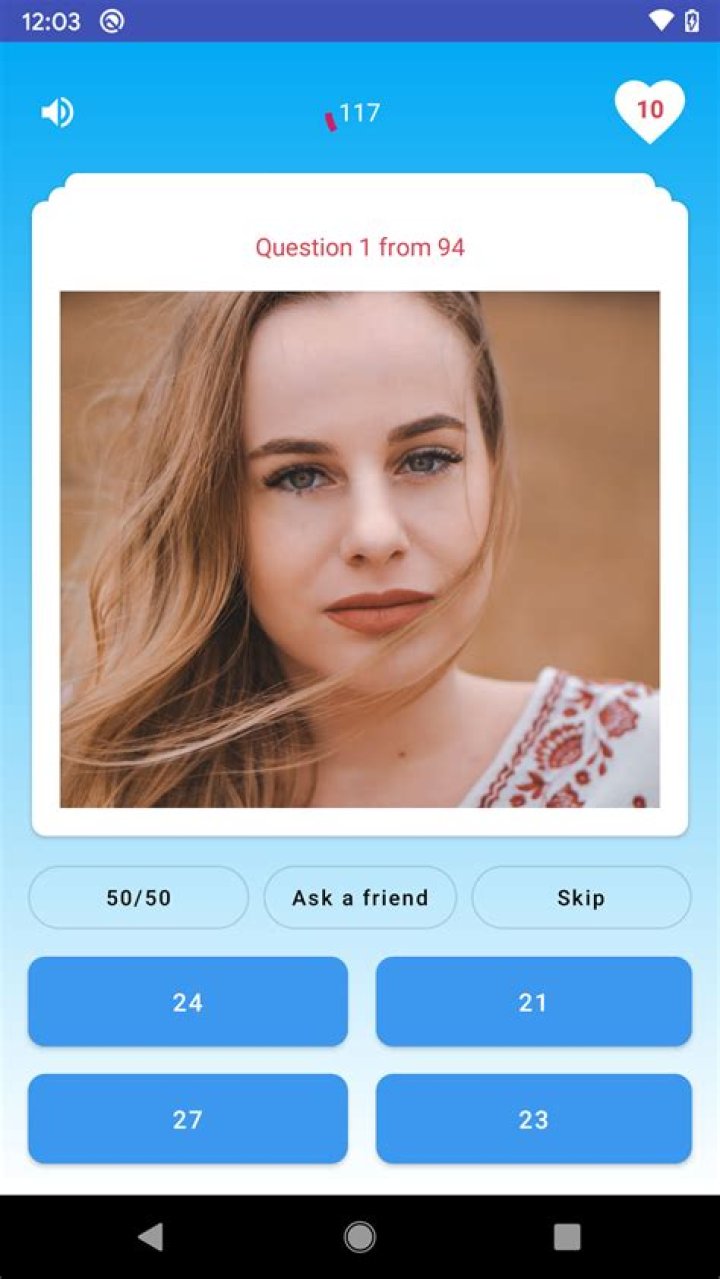Go to the home screen
This screenshot has width=720, height=1279.
point(360,1237)
